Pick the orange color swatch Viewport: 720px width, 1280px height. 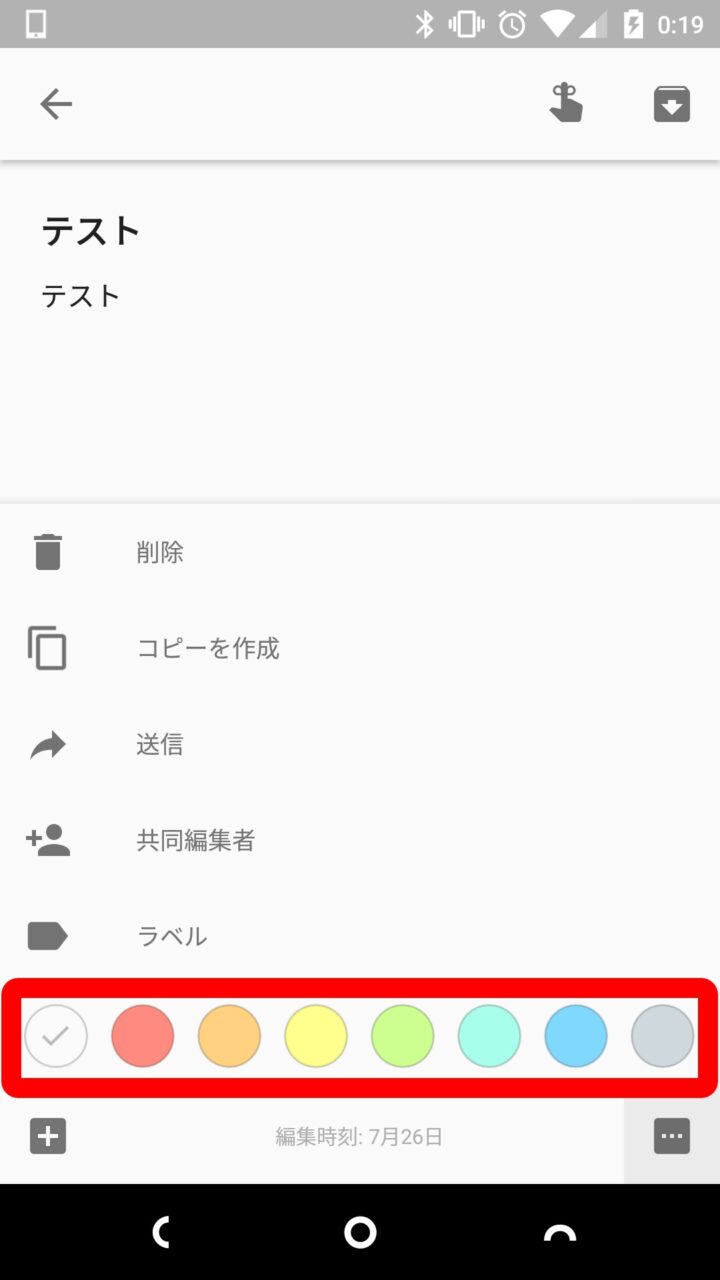point(229,1036)
